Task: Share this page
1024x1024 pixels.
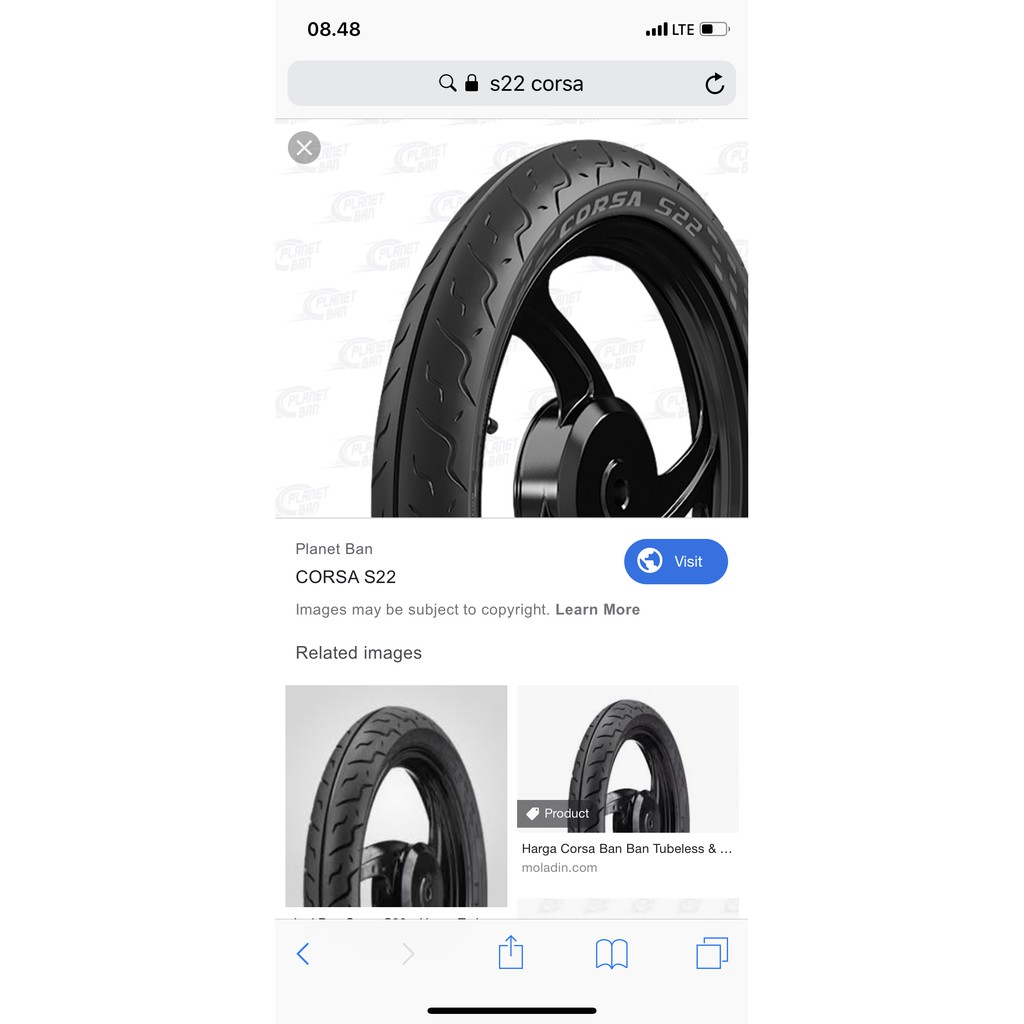Action: point(511,952)
